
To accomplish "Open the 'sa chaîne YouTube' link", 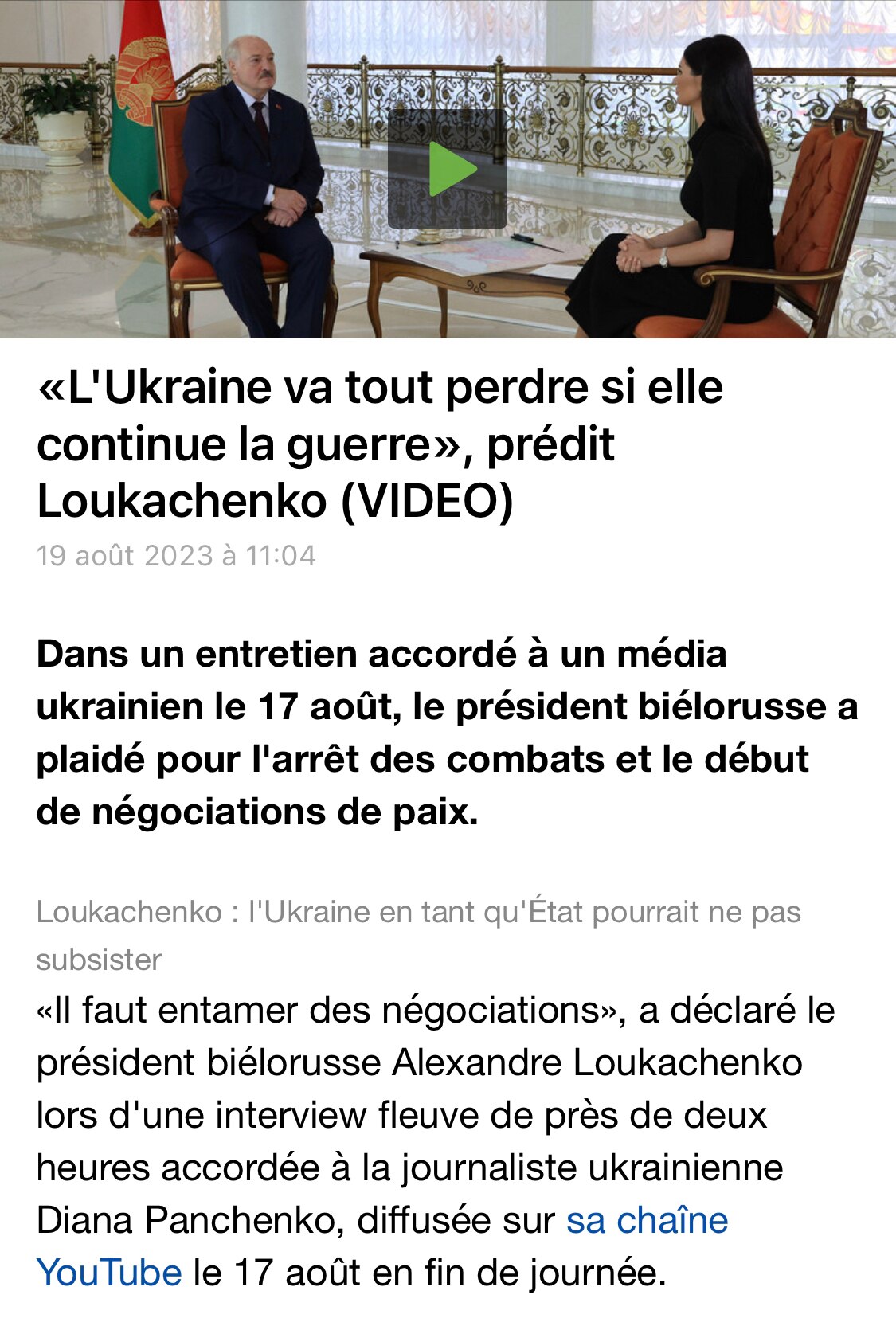I will pyautogui.click(x=646, y=1221).
